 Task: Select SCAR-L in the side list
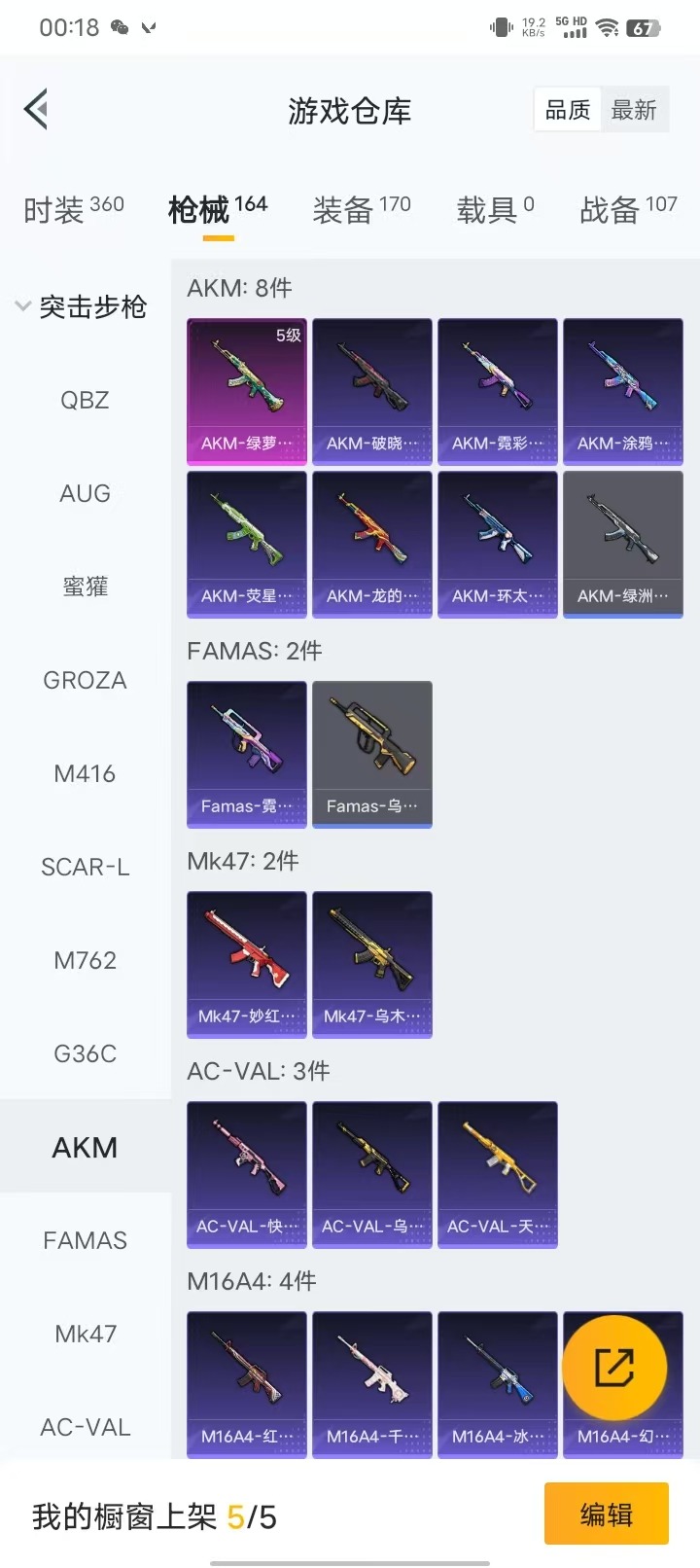[x=85, y=867]
